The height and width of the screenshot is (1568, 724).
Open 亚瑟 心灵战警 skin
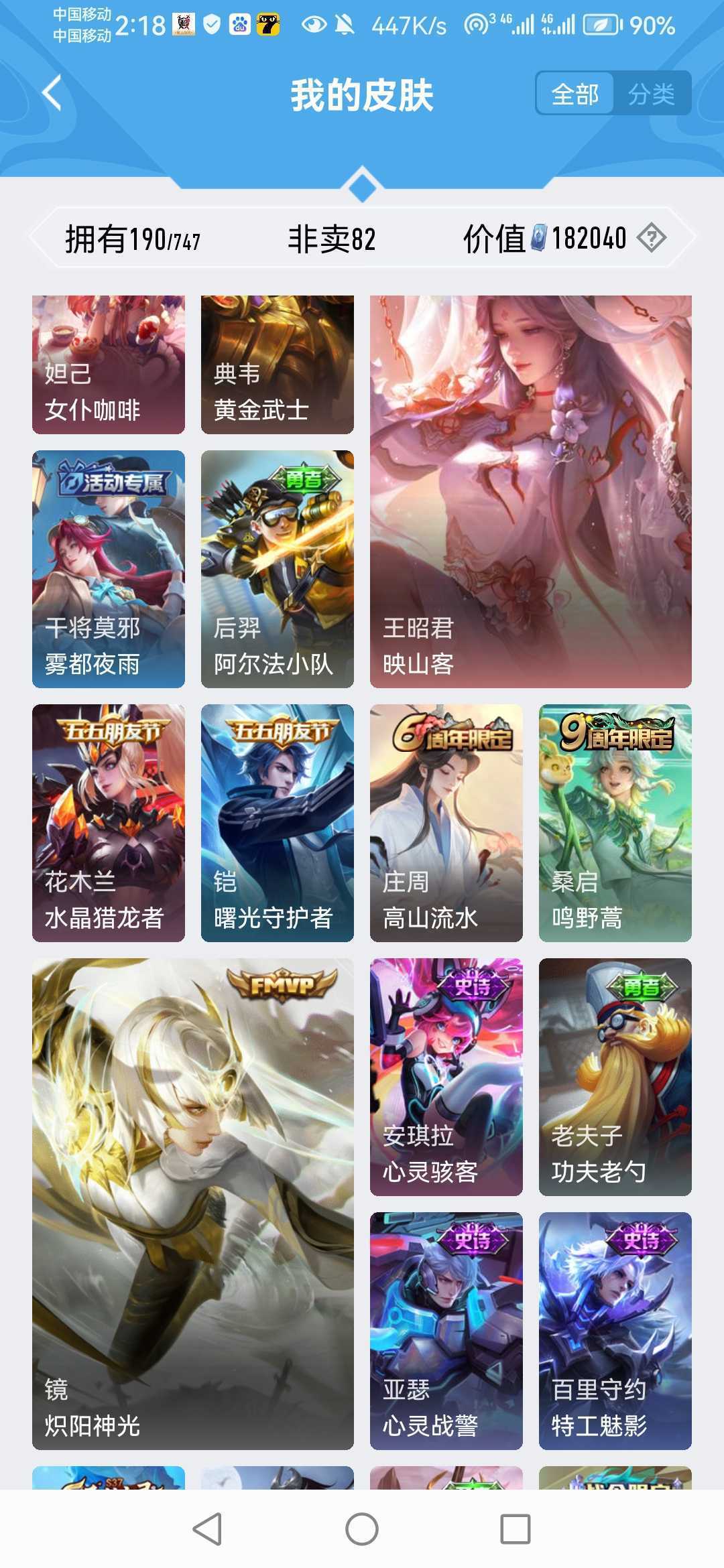tap(446, 1331)
